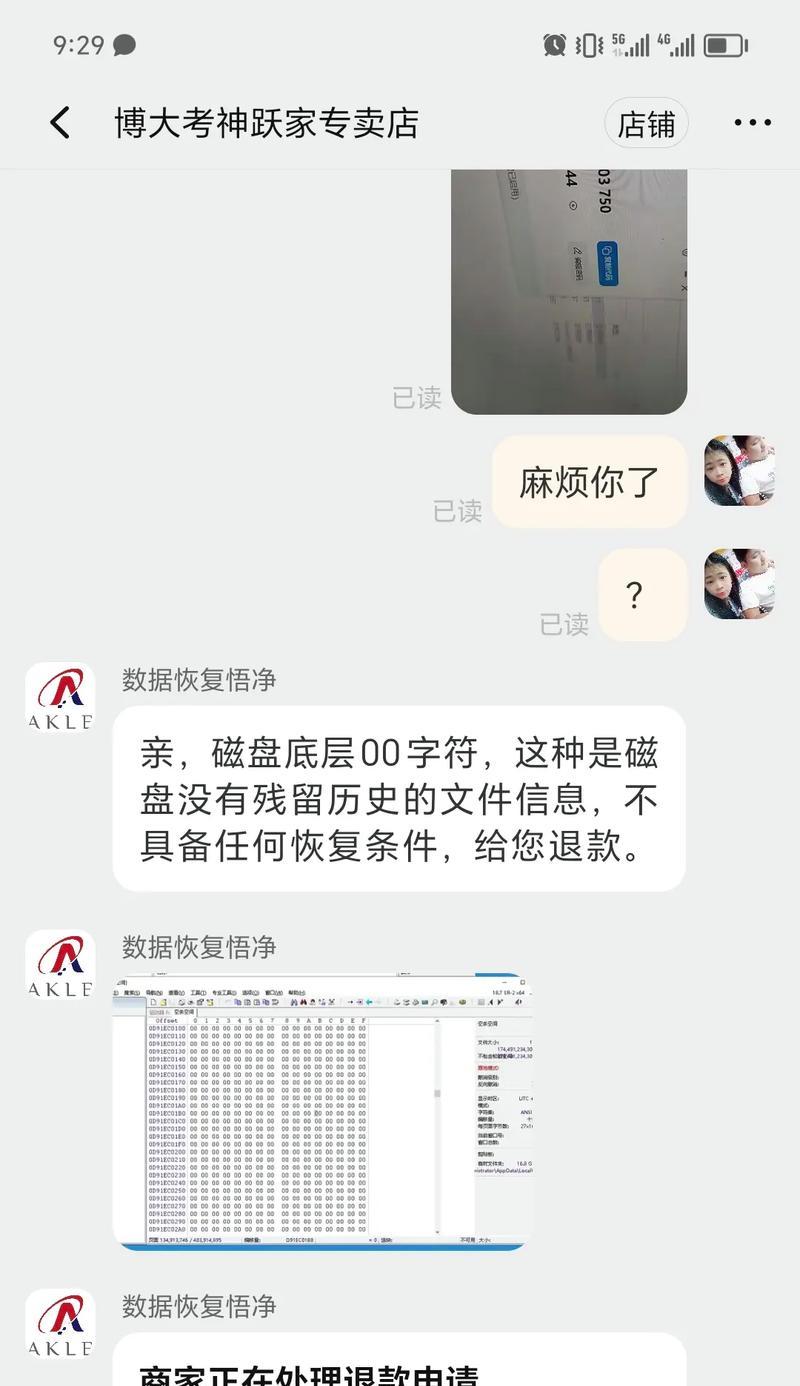View the sent photo at the top
Viewport: 800px width, 1386px height.
coord(569,291)
